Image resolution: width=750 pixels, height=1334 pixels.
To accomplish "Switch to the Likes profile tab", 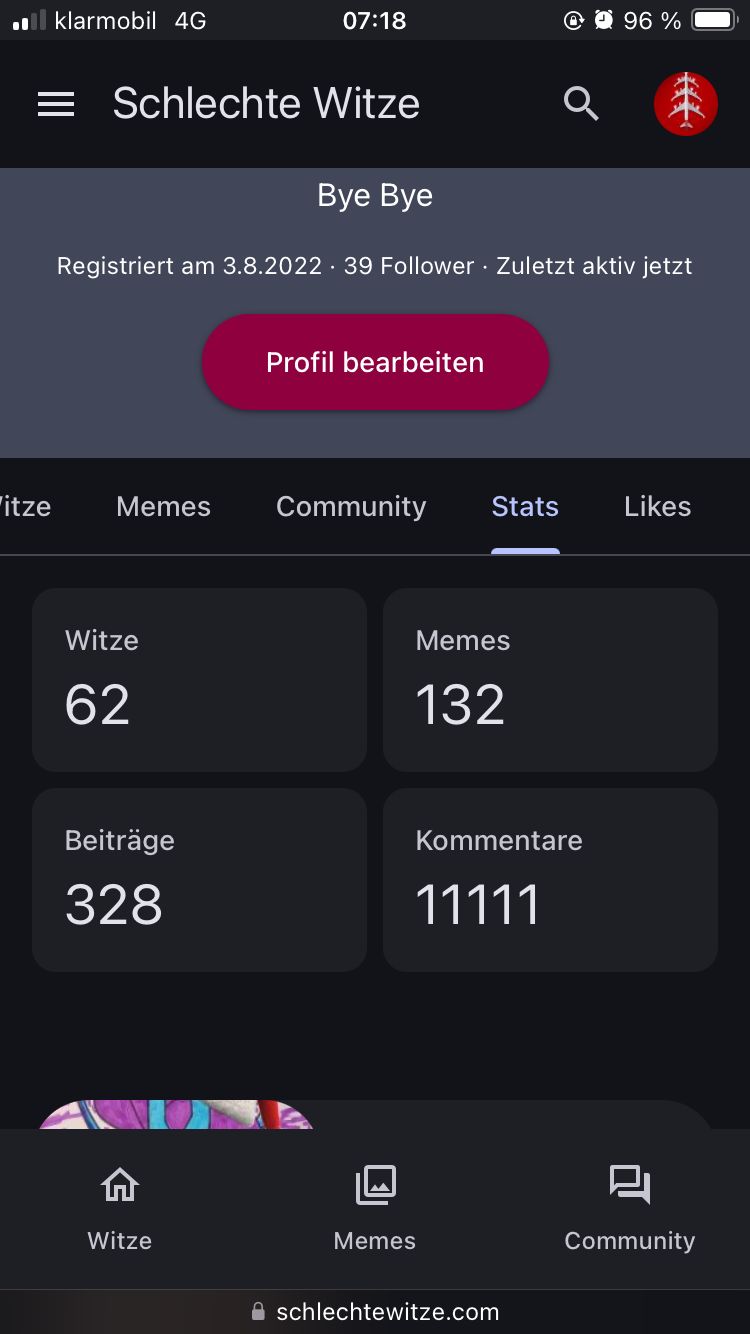I will tap(657, 507).
